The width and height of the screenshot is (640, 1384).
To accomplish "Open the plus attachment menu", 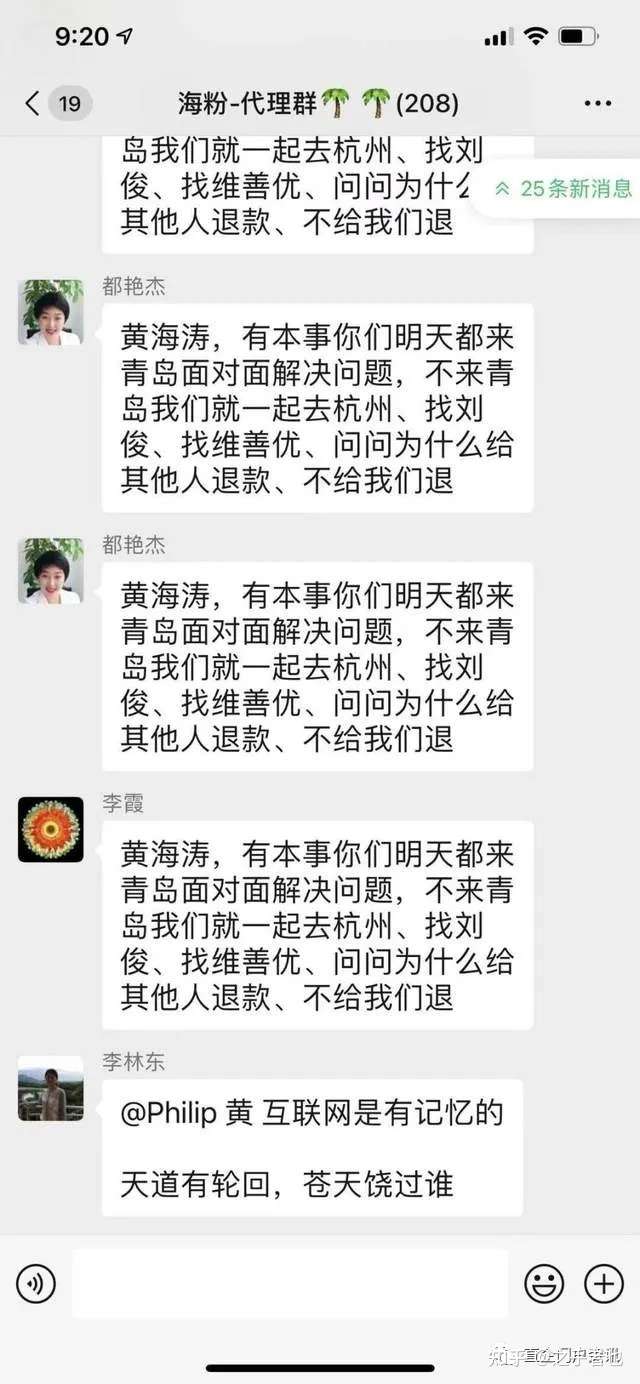I will 604,1283.
